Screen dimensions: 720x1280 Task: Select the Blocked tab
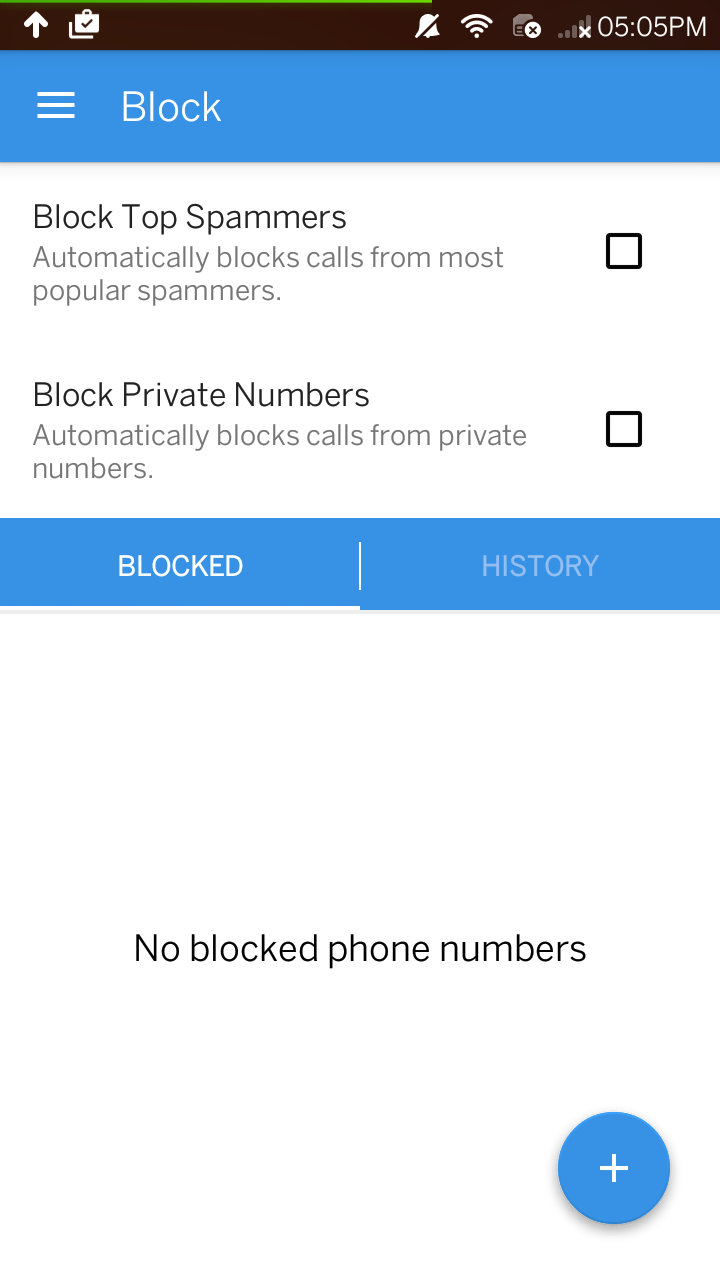(x=180, y=565)
